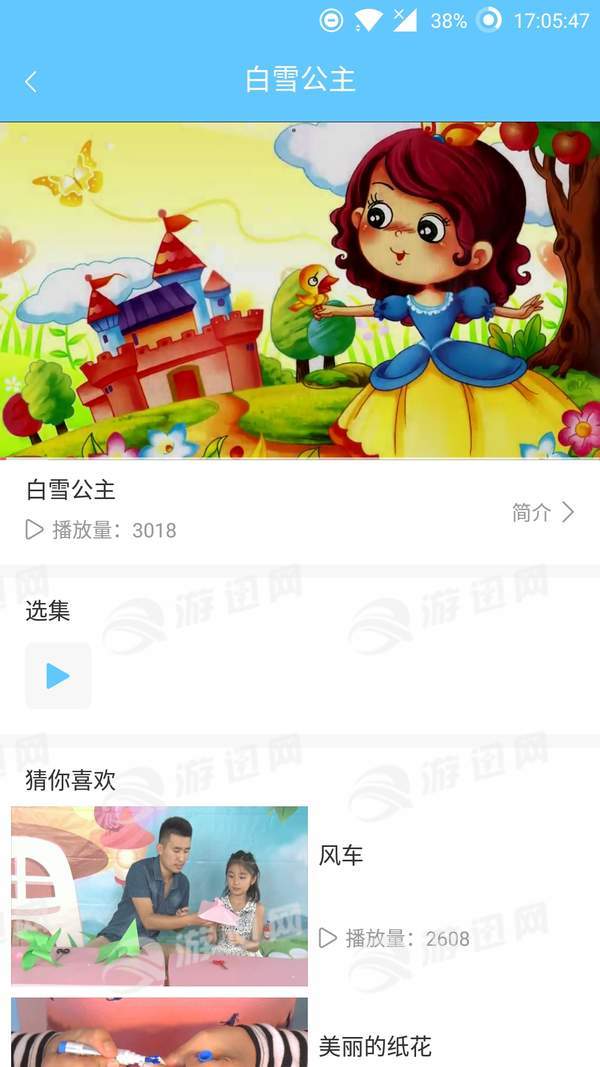The height and width of the screenshot is (1067, 600).
Task: Open the 简介 introduction details
Action: [543, 513]
